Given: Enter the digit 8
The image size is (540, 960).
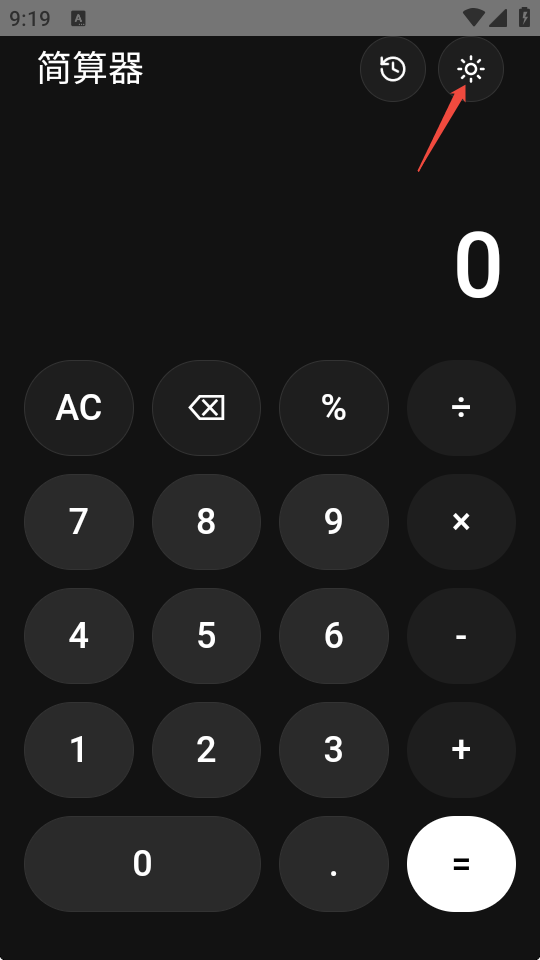Looking at the screenshot, I should point(206,522).
